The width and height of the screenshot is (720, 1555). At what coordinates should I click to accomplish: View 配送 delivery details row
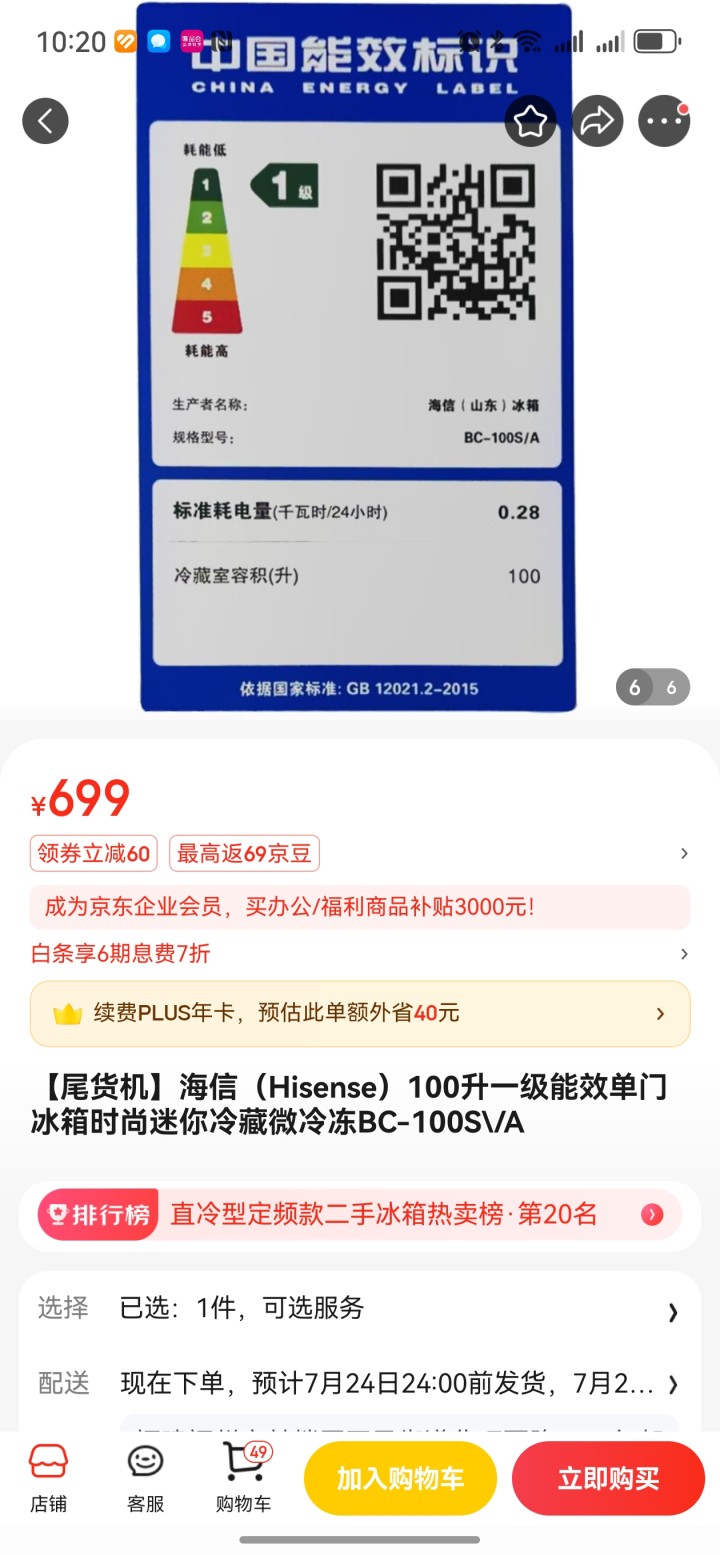(x=360, y=1383)
